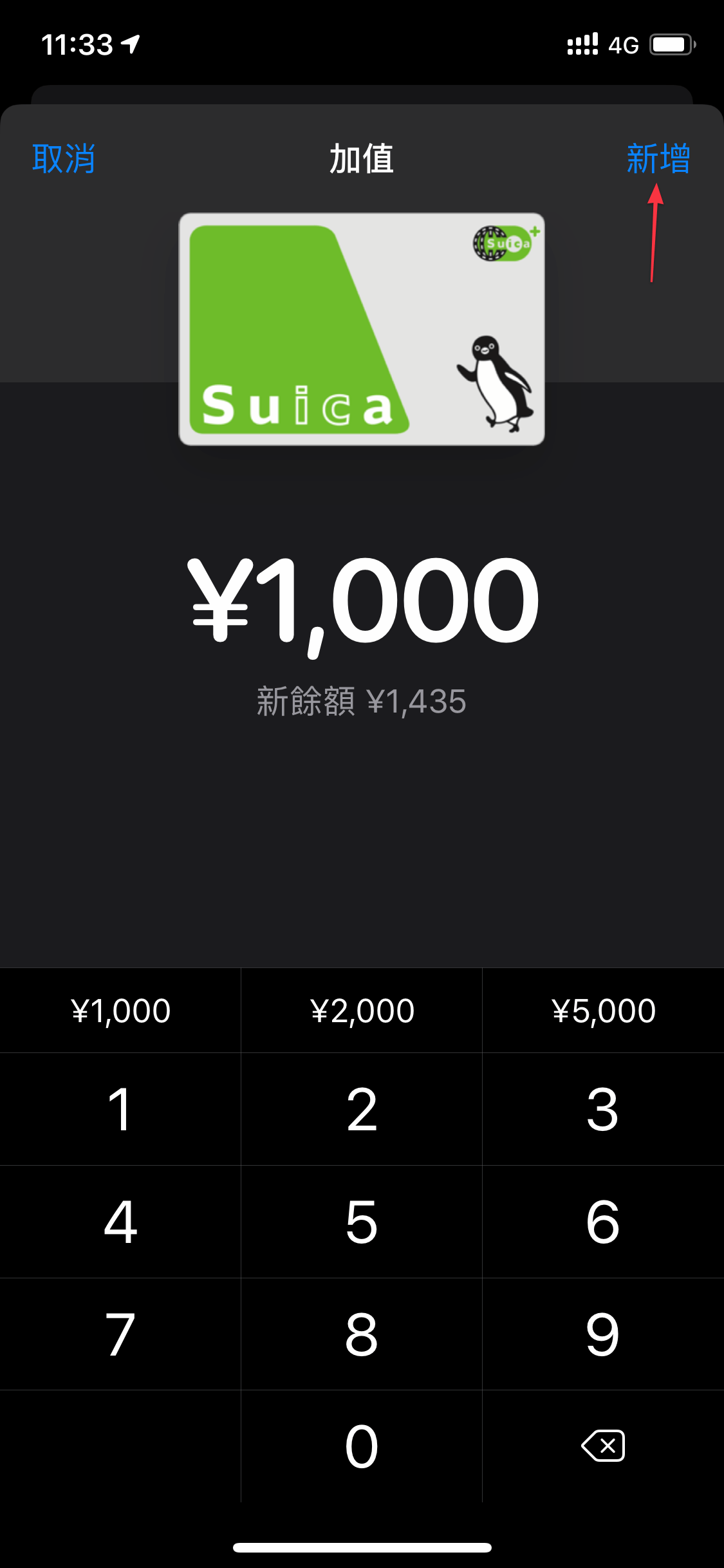The height and width of the screenshot is (1568, 724).
Task: Enter digit 8 on the keypad
Action: click(x=362, y=1334)
